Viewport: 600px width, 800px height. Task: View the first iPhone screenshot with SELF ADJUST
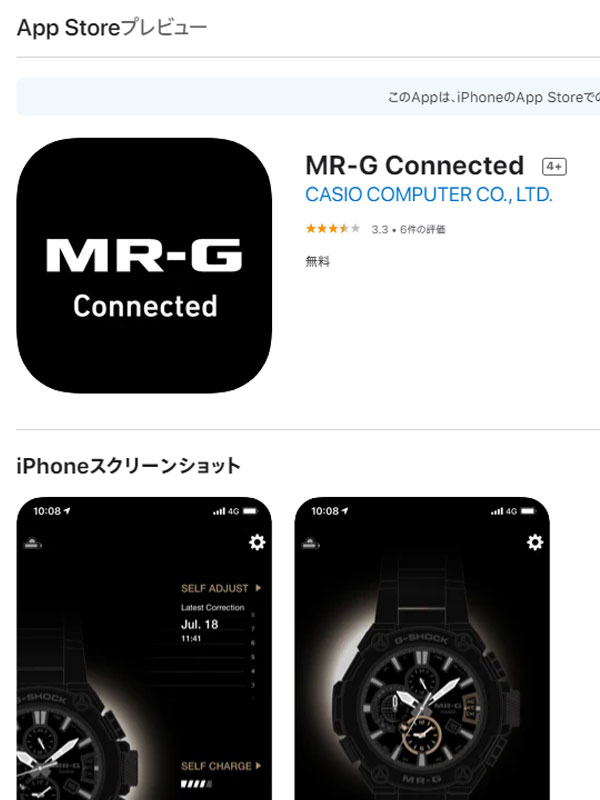[x=144, y=650]
